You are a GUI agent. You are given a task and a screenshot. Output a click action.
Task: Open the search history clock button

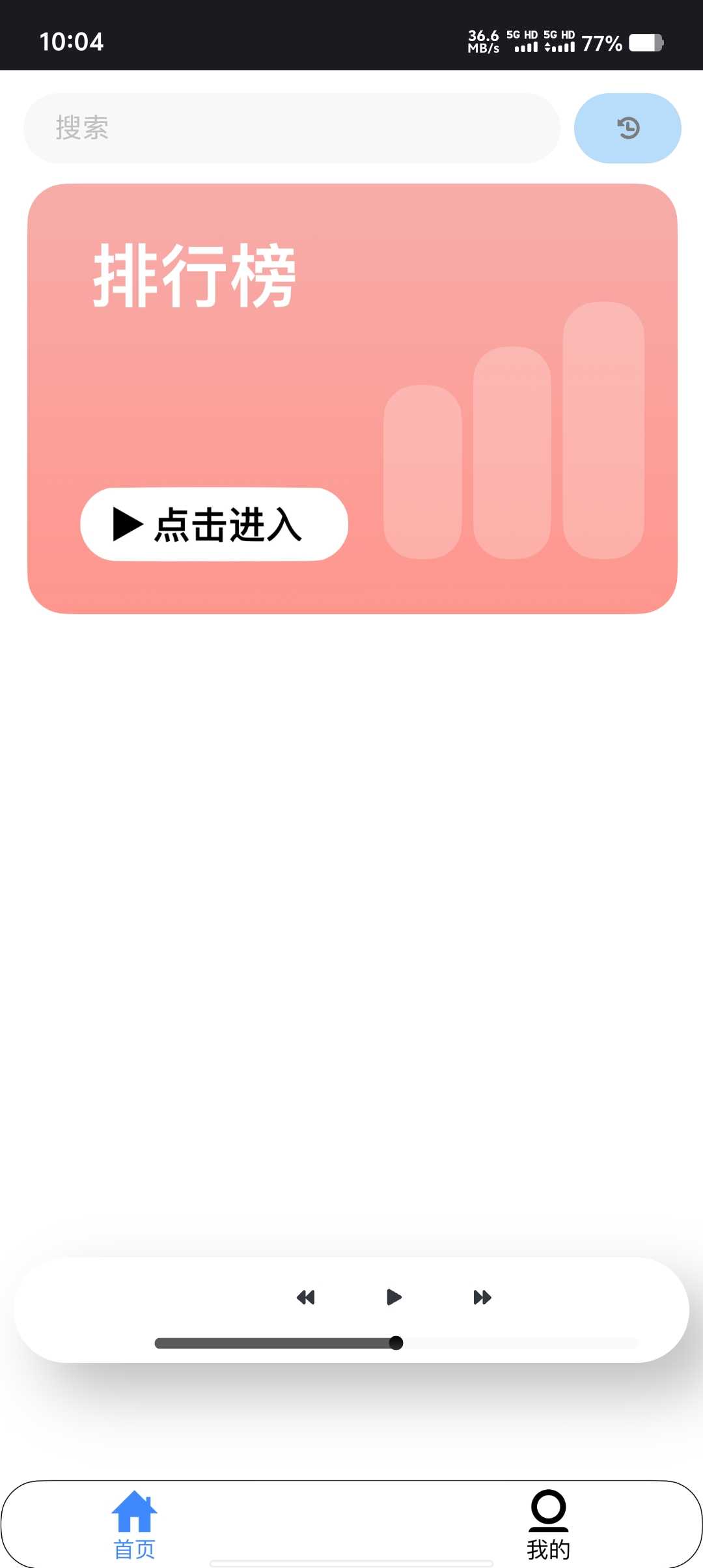point(627,128)
